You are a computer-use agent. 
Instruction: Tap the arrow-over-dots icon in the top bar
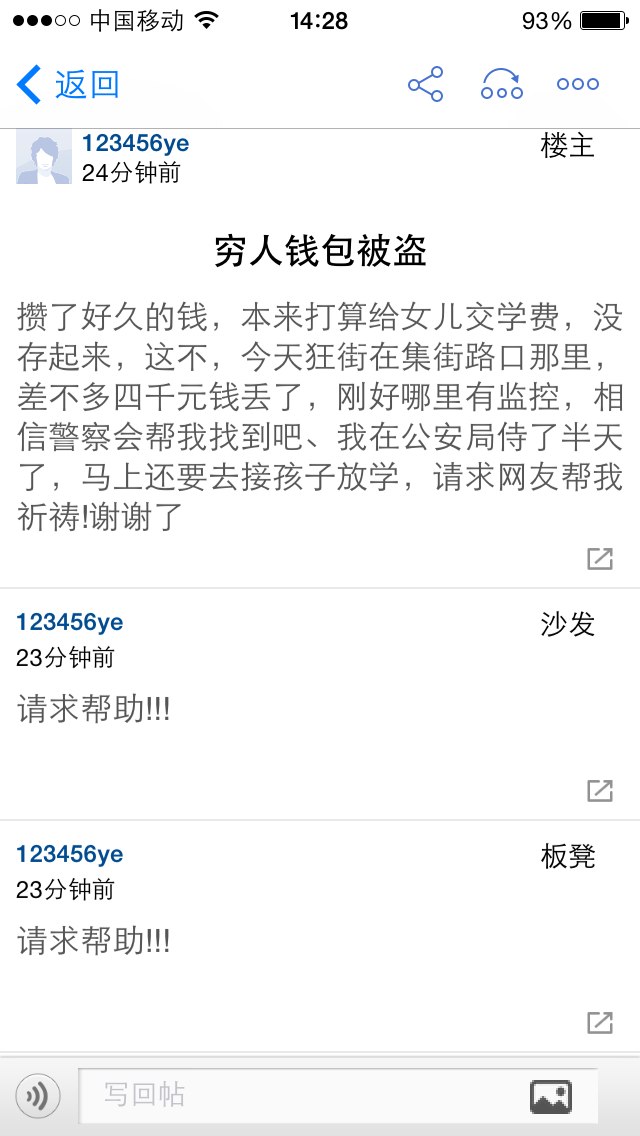coord(502,84)
